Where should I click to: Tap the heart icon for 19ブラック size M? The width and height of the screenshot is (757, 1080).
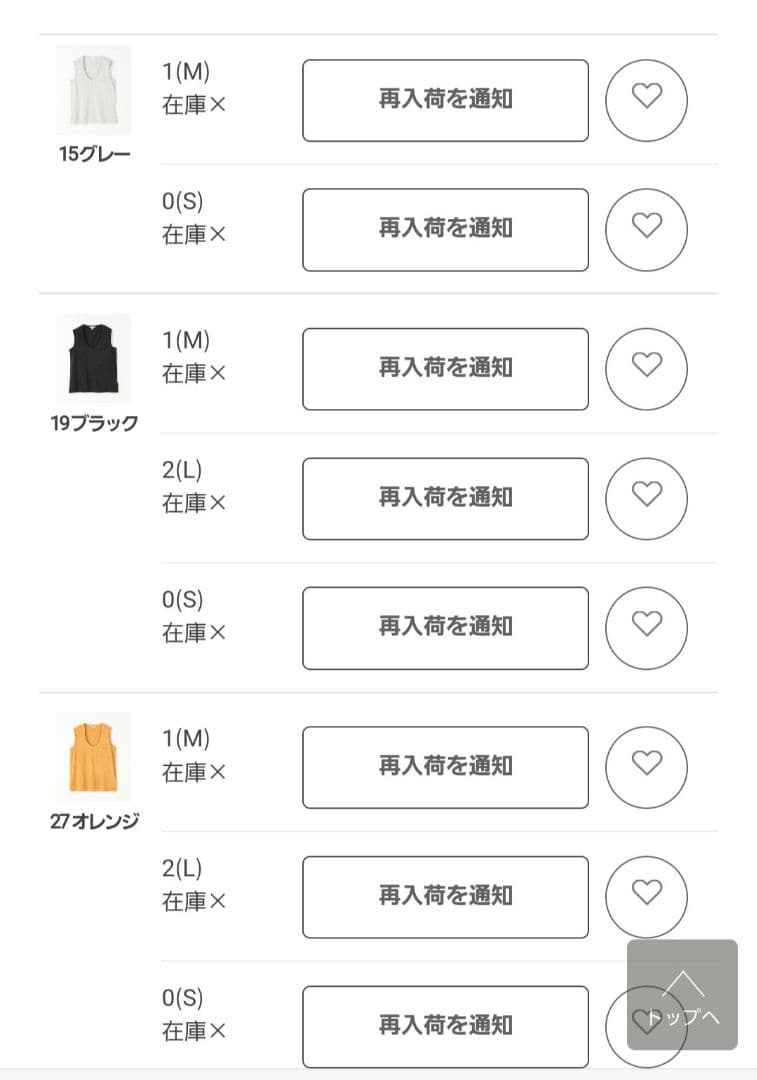coord(647,368)
